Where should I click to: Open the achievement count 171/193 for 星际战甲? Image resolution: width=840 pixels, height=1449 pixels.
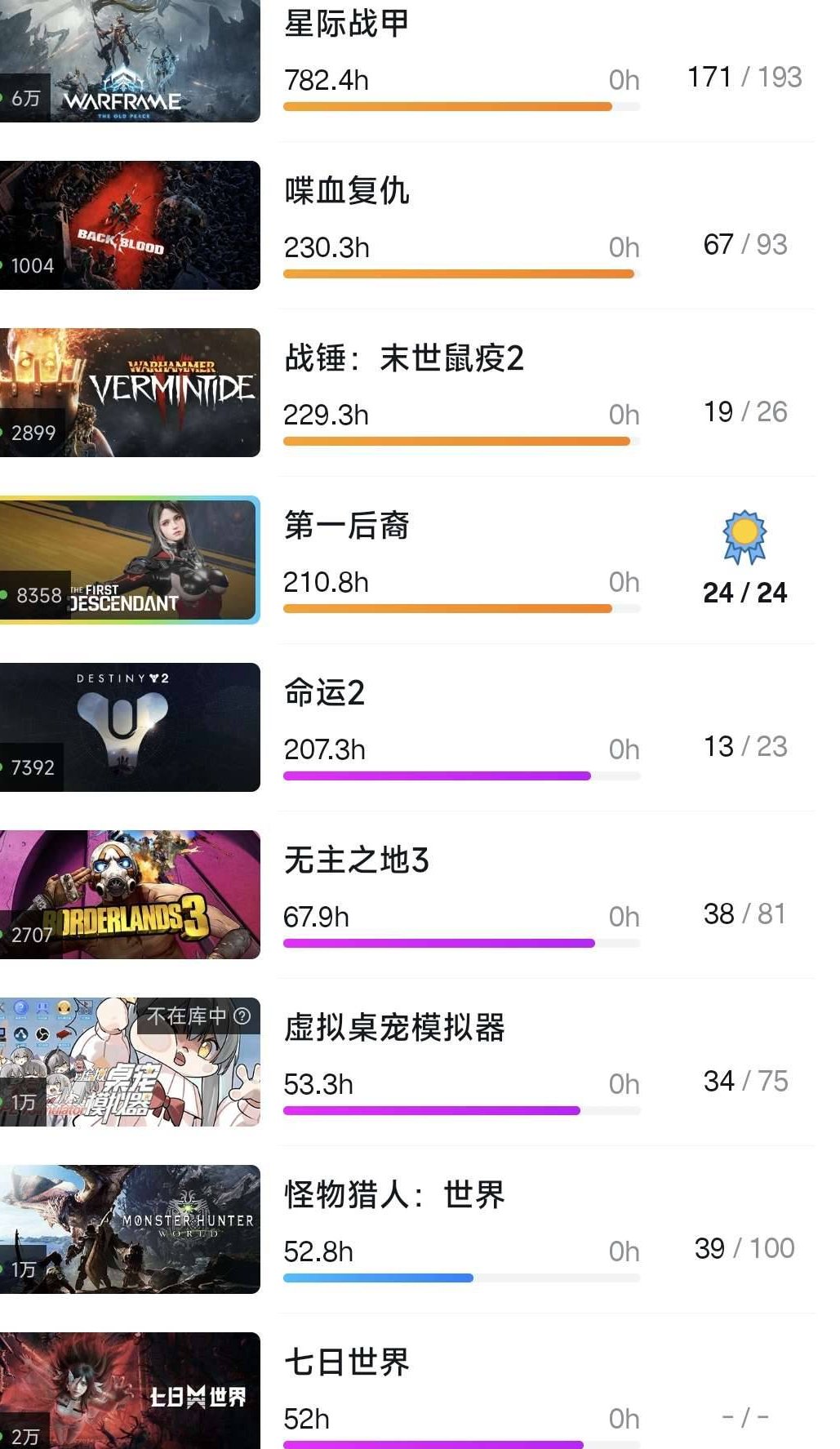point(745,77)
